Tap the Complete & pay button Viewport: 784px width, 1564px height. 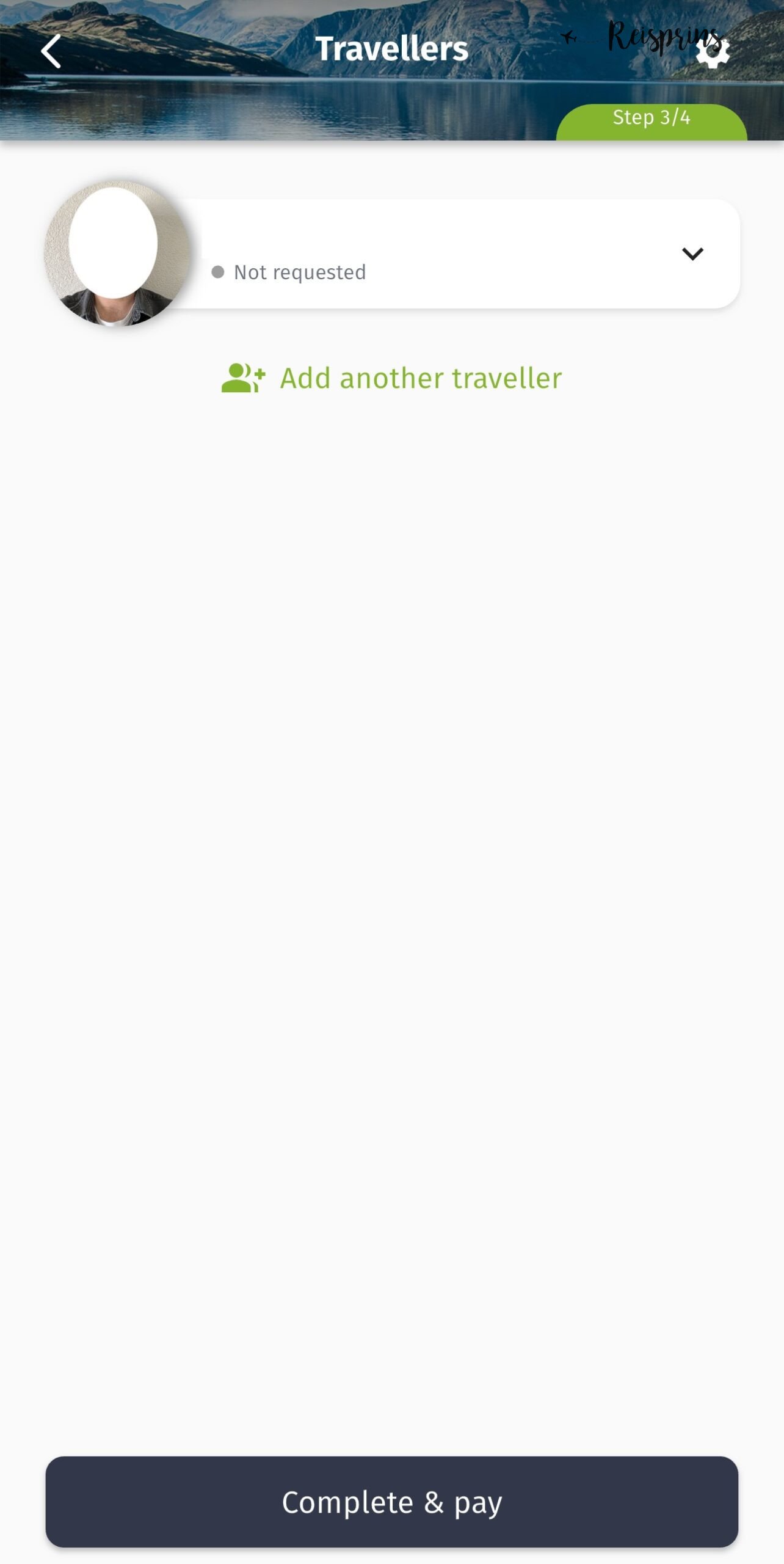391,1502
